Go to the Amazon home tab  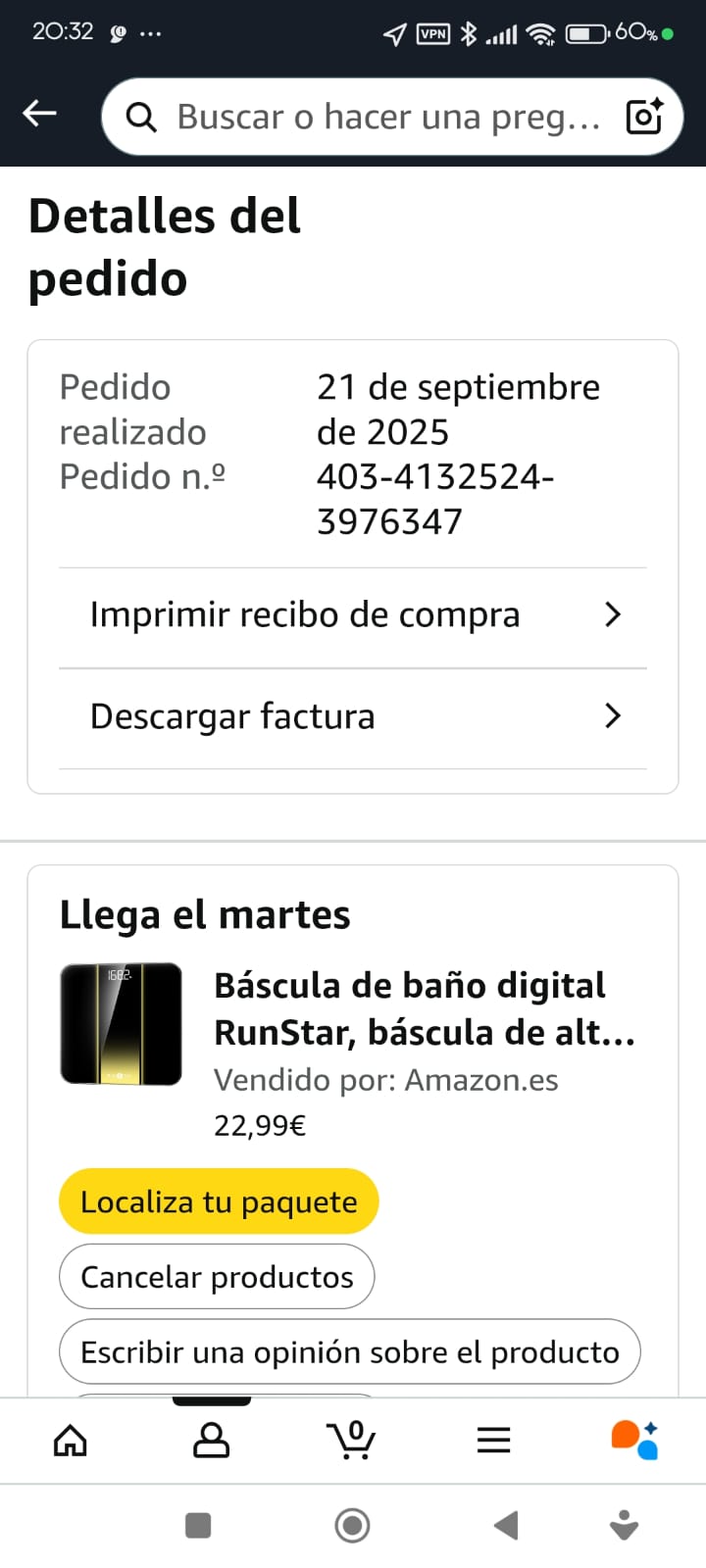pyautogui.click(x=71, y=1440)
